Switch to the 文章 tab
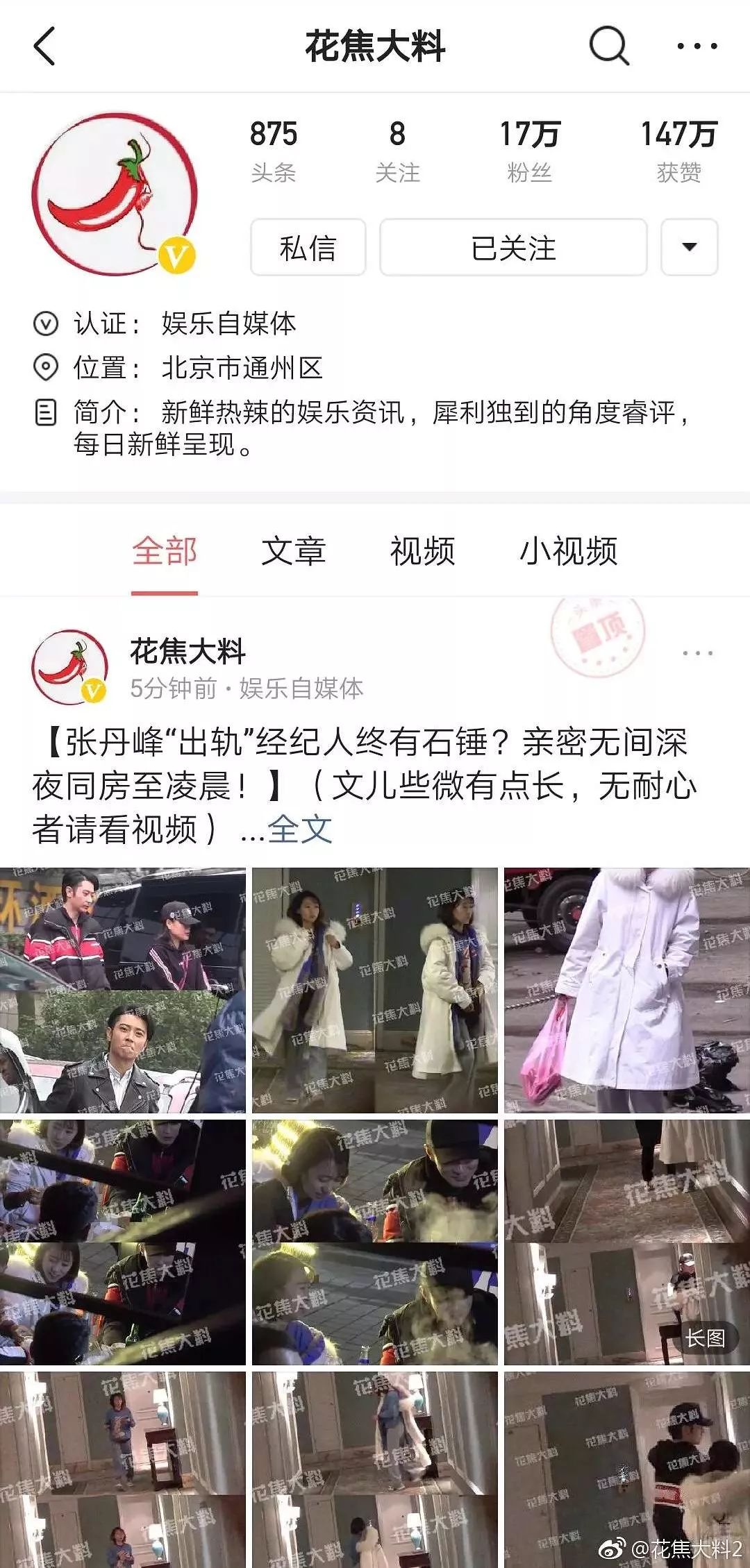Screen dimensions: 750x1568 (x=293, y=552)
